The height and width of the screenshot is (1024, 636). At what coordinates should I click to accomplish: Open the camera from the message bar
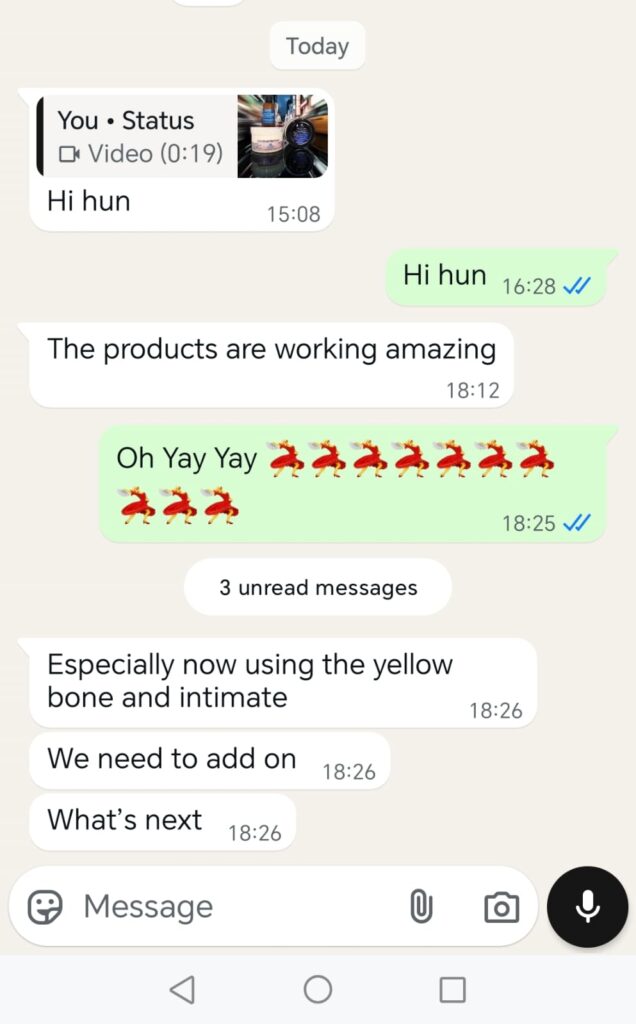(501, 907)
